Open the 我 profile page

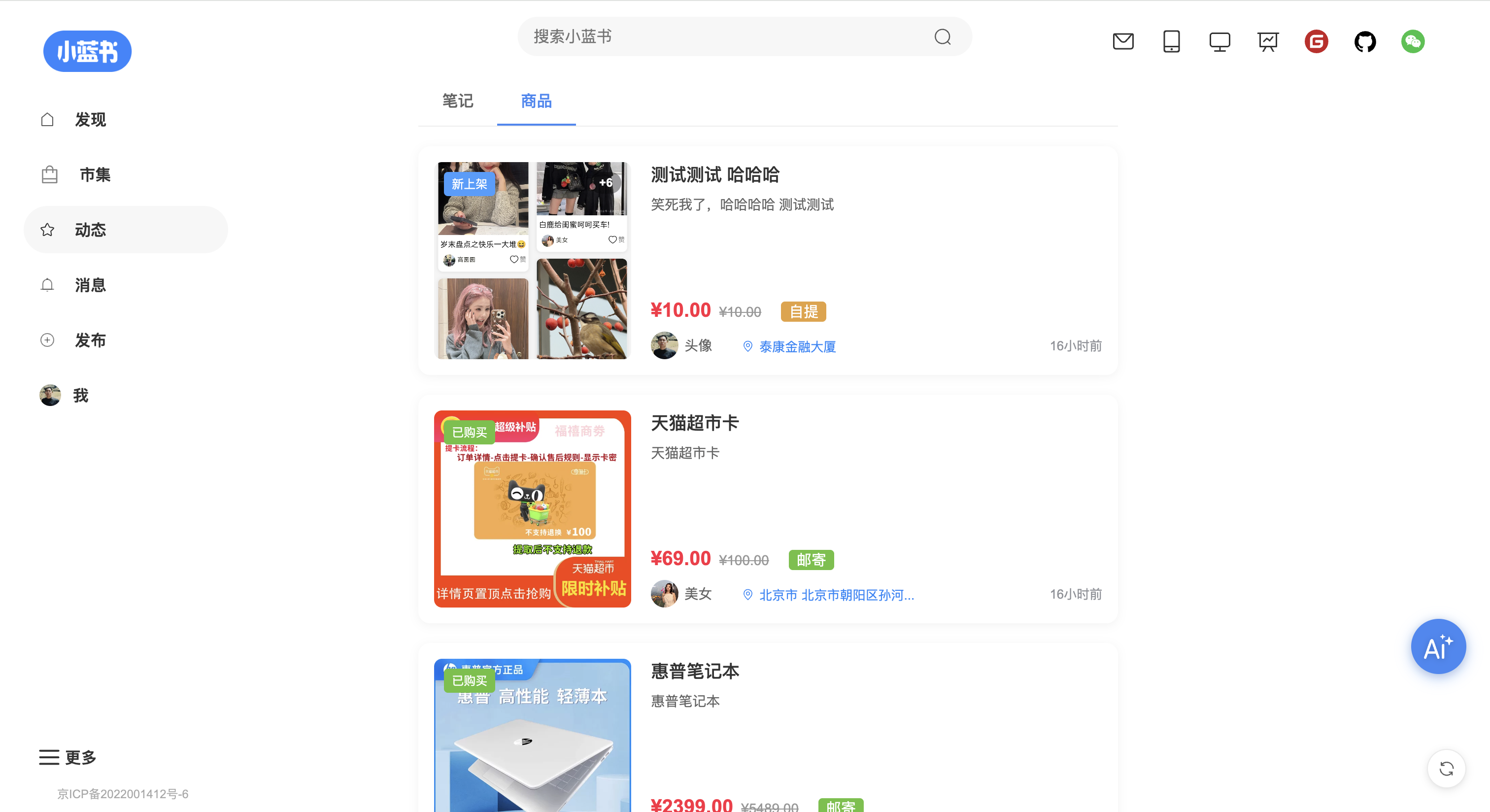80,396
